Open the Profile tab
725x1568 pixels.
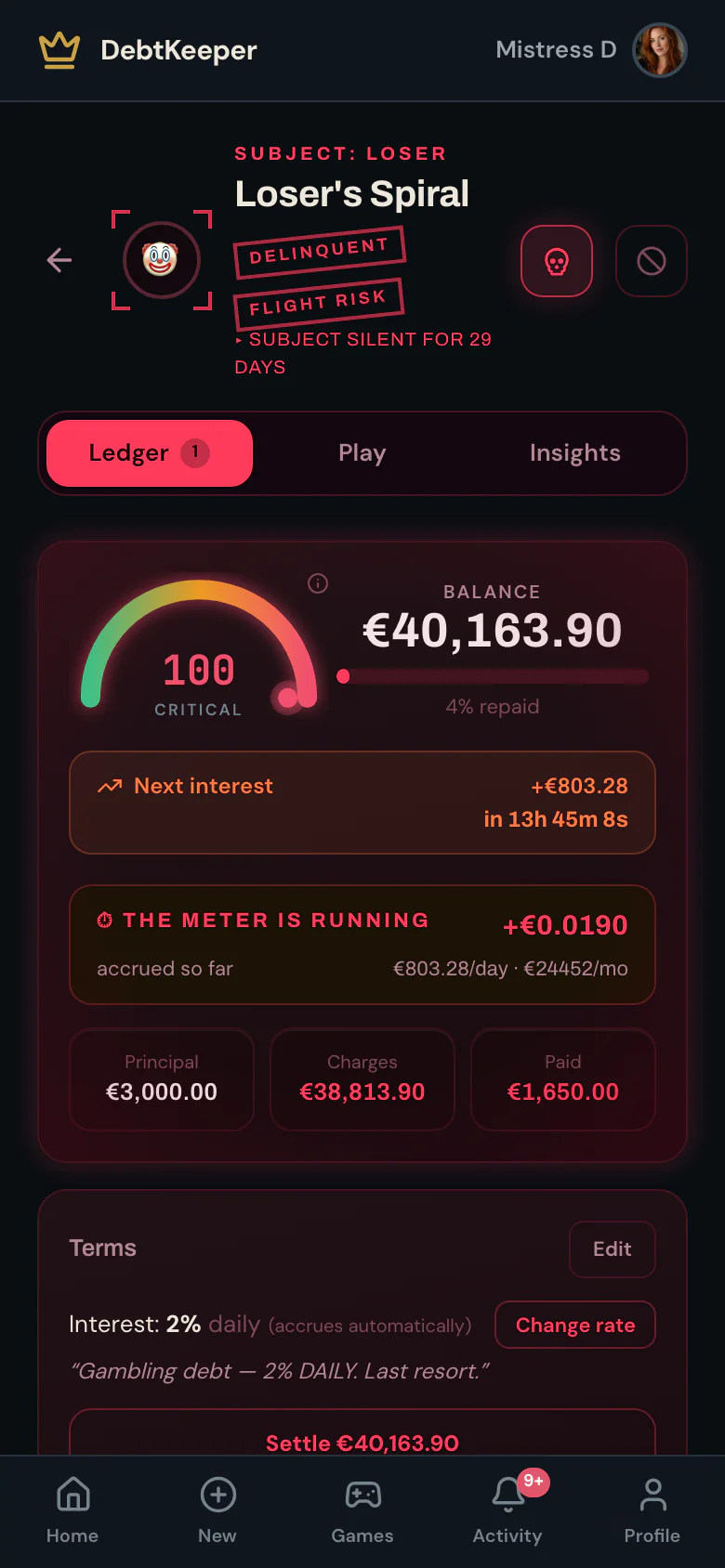(652, 1511)
